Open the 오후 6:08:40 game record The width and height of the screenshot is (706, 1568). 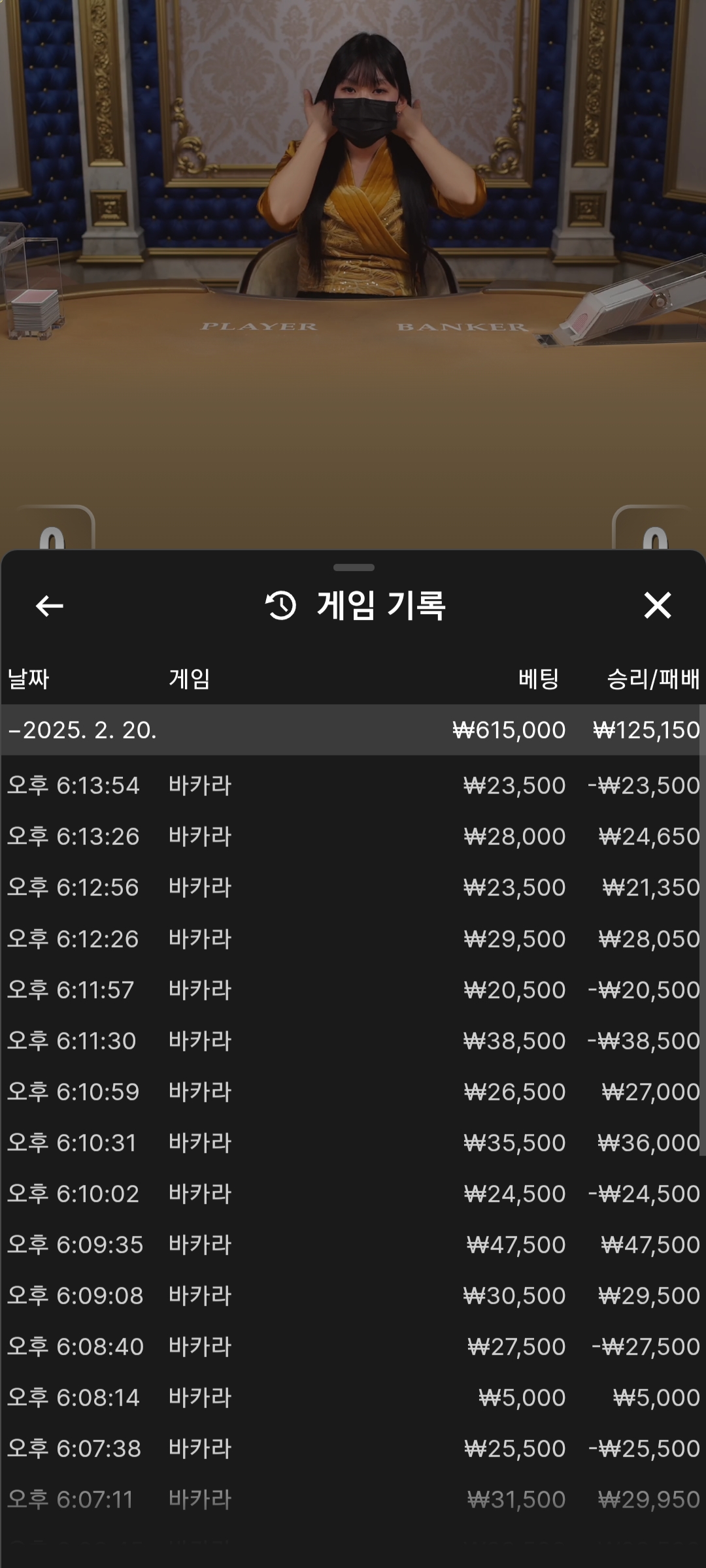pyautogui.click(x=353, y=1347)
